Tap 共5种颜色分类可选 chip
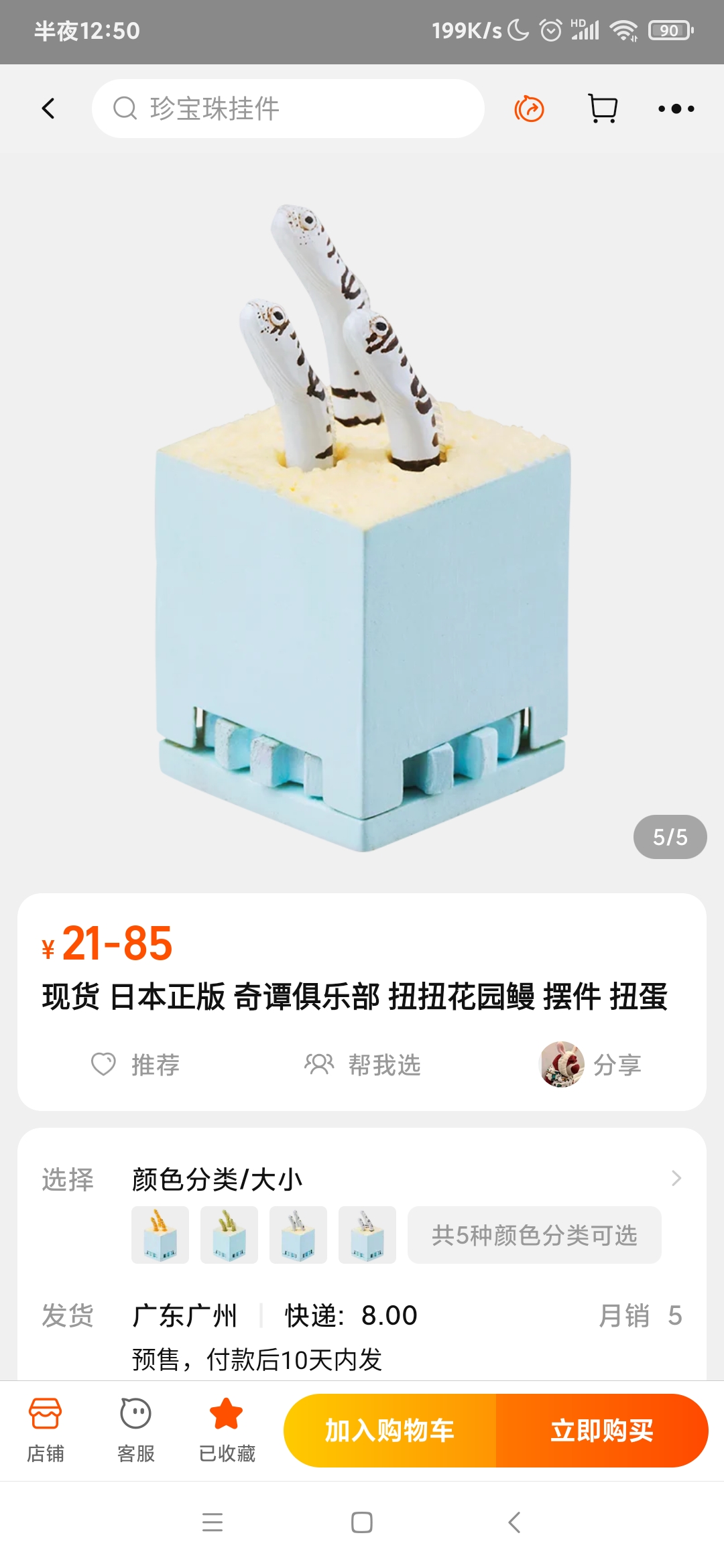 [534, 1235]
